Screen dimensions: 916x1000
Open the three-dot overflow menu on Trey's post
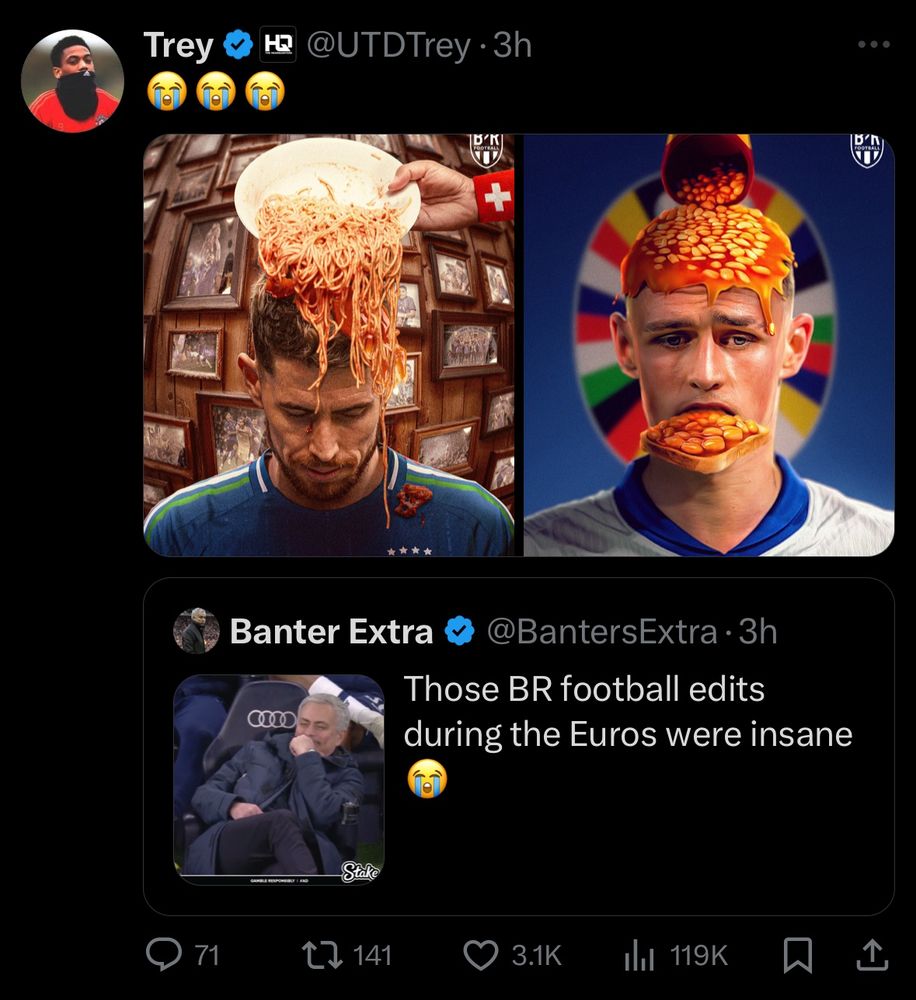coord(873,45)
